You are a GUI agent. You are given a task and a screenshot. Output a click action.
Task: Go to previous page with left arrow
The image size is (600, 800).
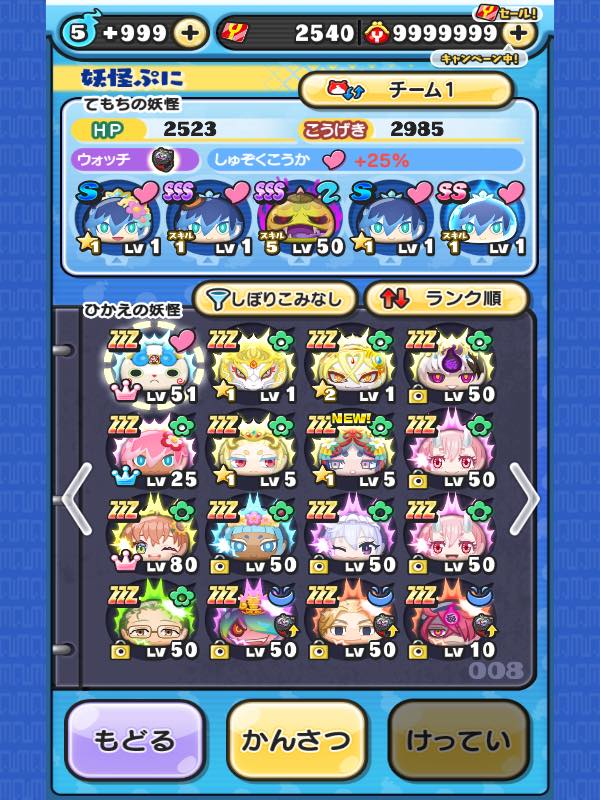[76, 497]
